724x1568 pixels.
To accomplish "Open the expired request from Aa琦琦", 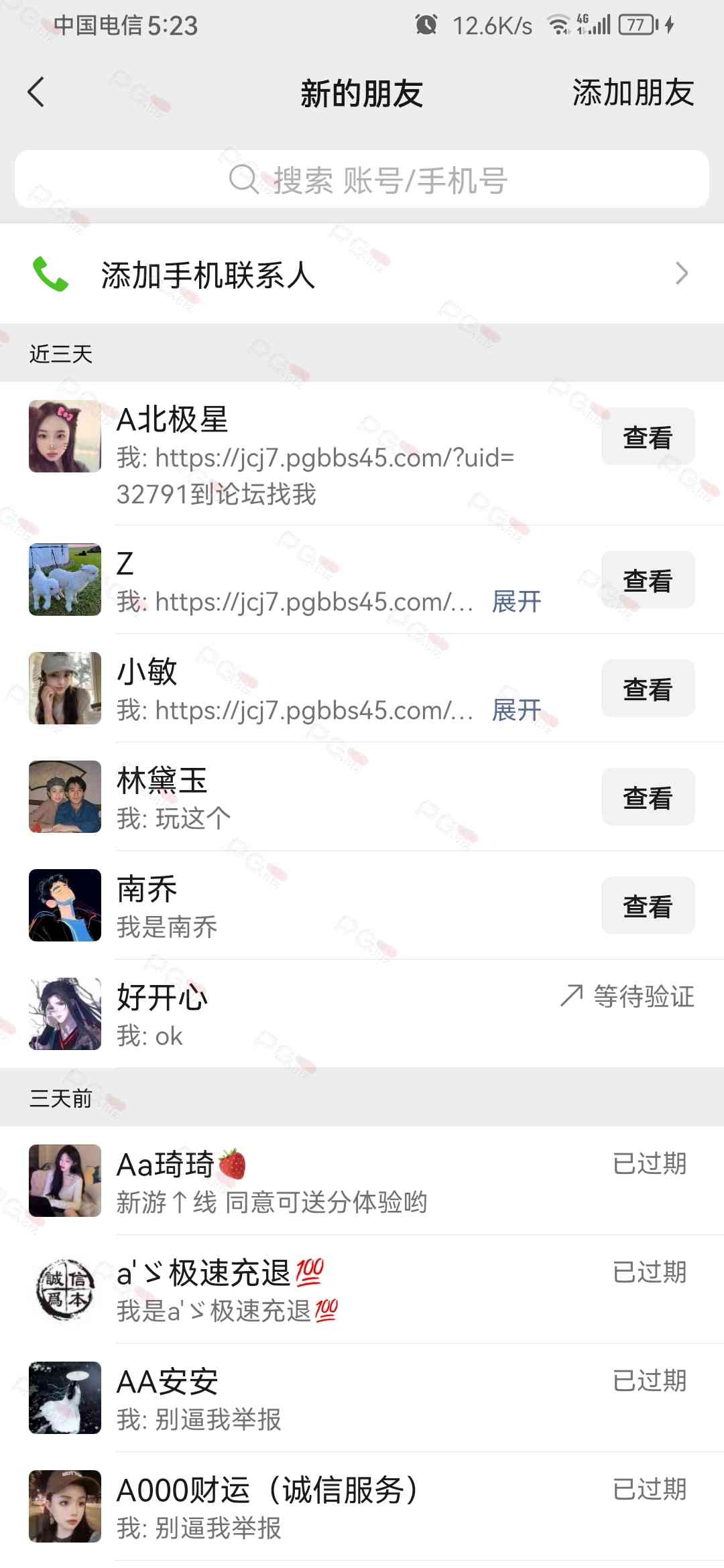I will [x=335, y=1181].
